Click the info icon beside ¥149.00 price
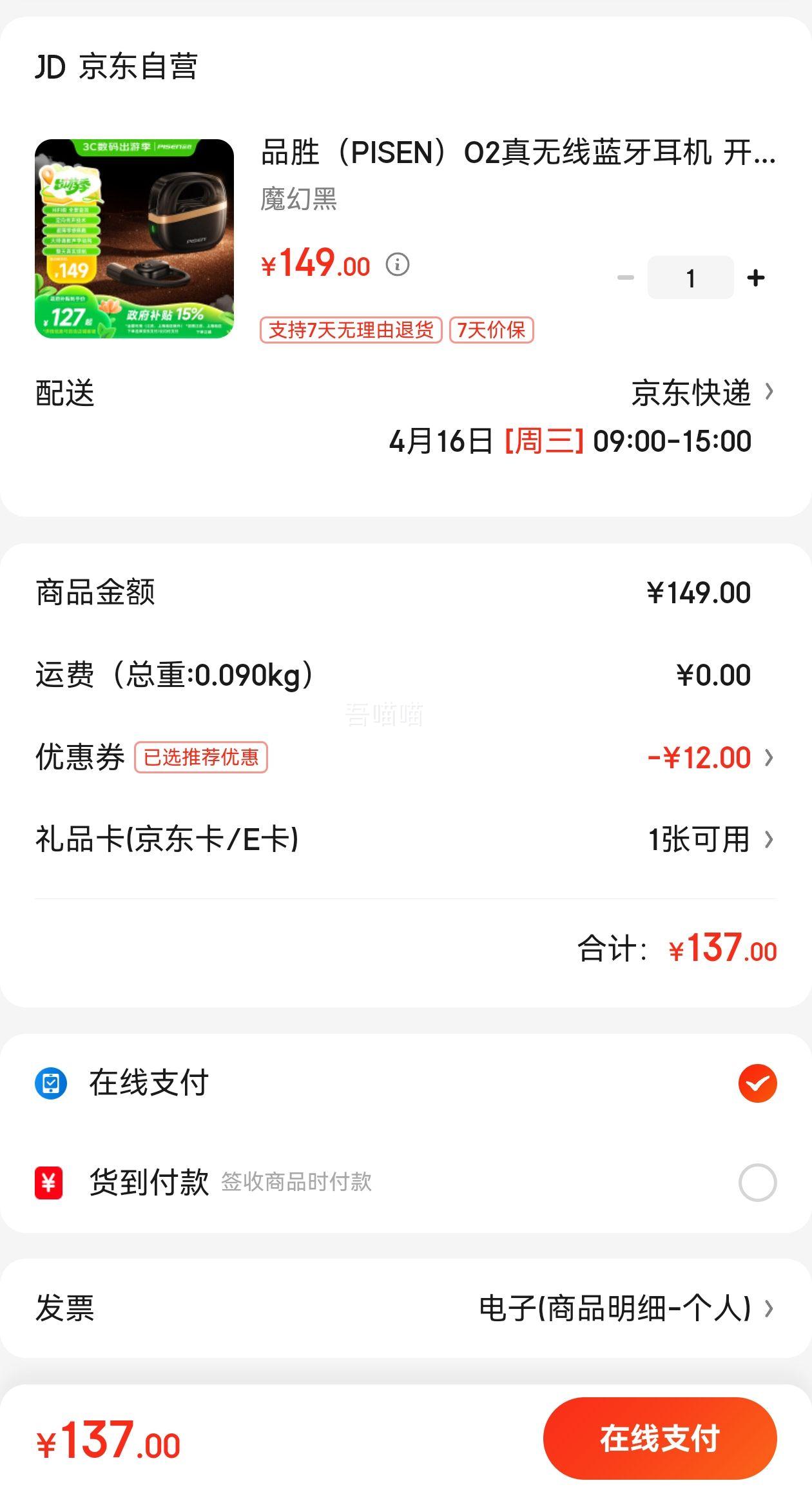The image size is (812, 1492). [398, 266]
